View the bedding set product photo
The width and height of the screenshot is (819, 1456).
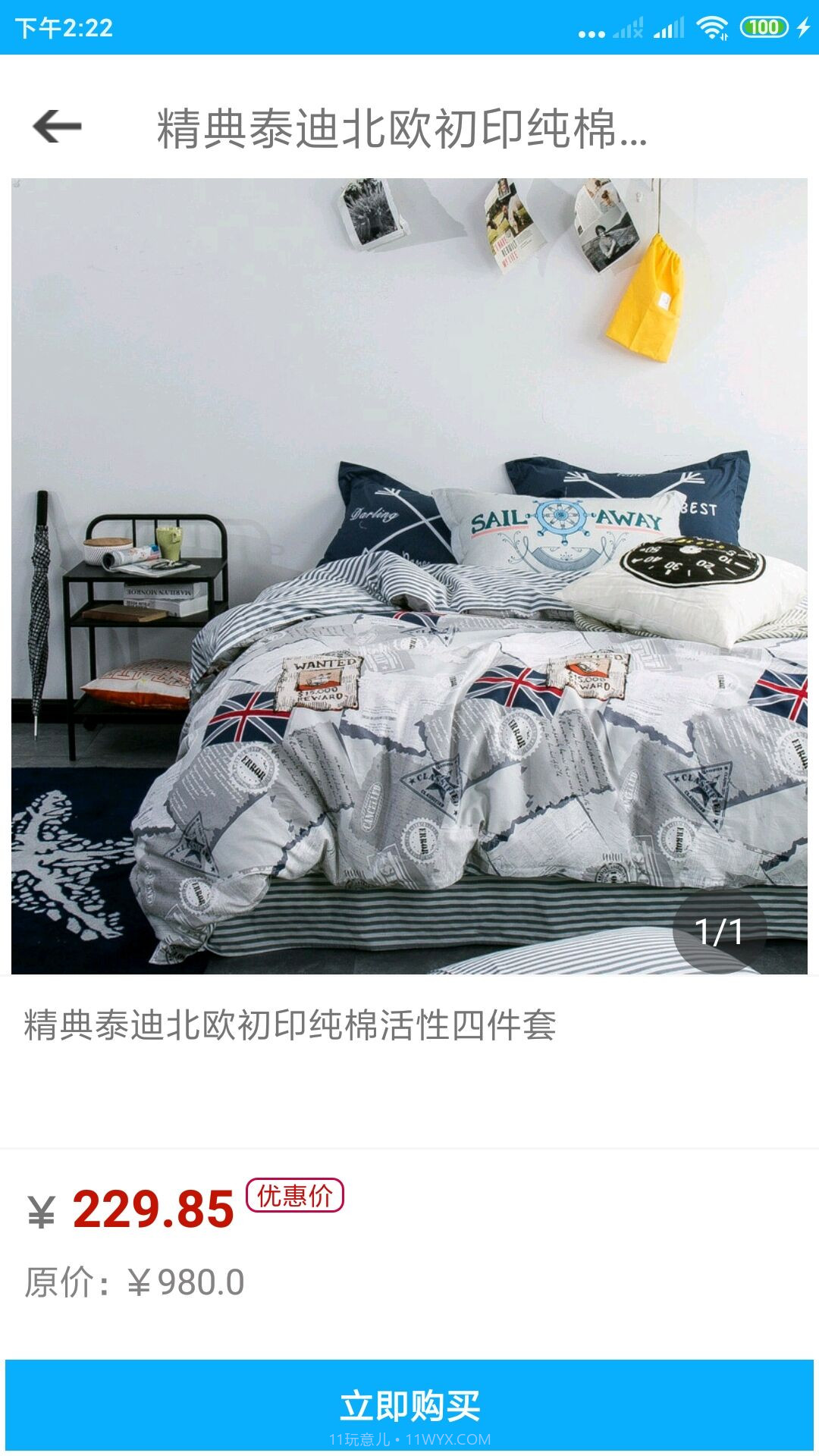(409, 576)
